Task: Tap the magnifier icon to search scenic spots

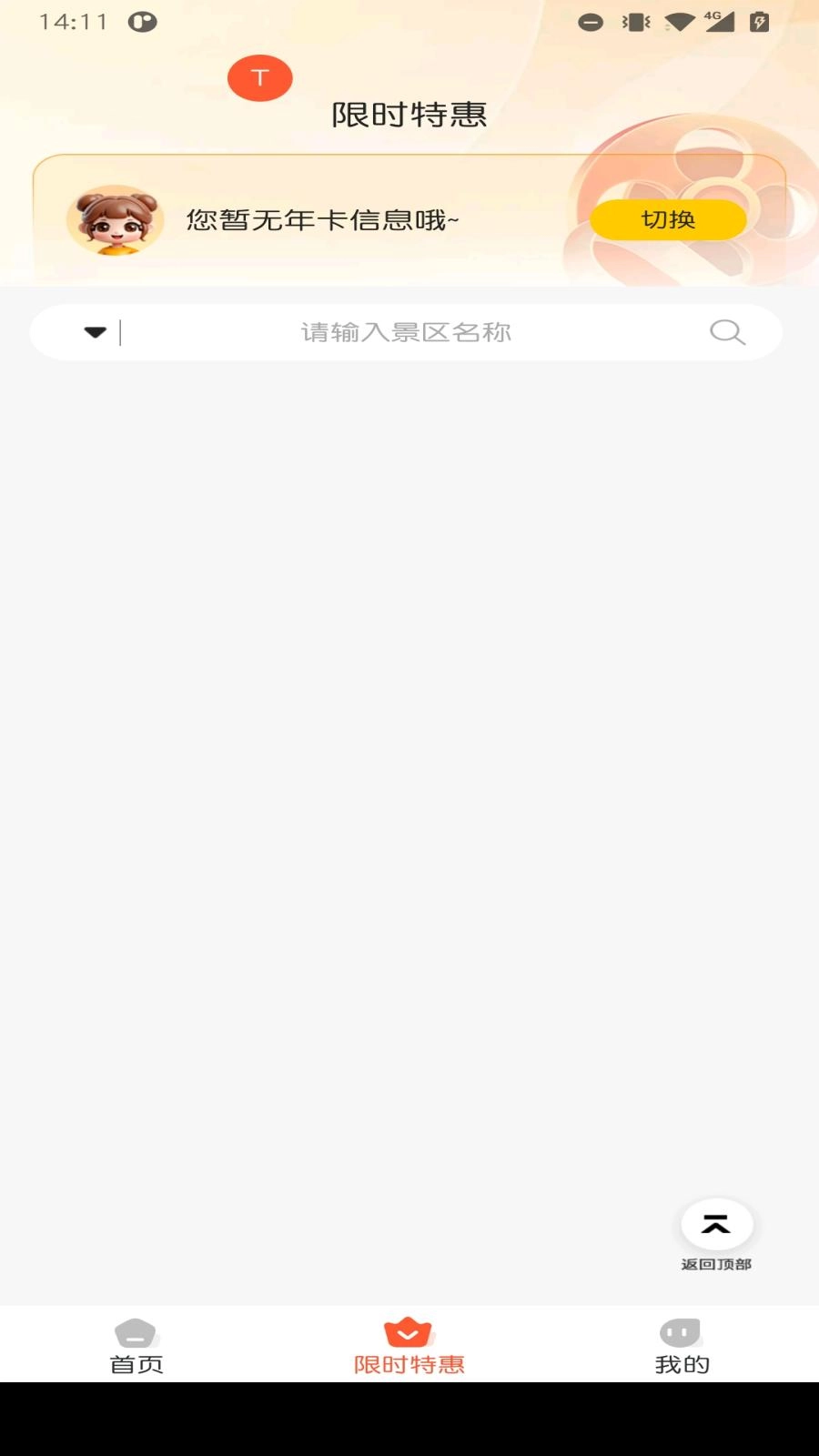Action: [726, 332]
